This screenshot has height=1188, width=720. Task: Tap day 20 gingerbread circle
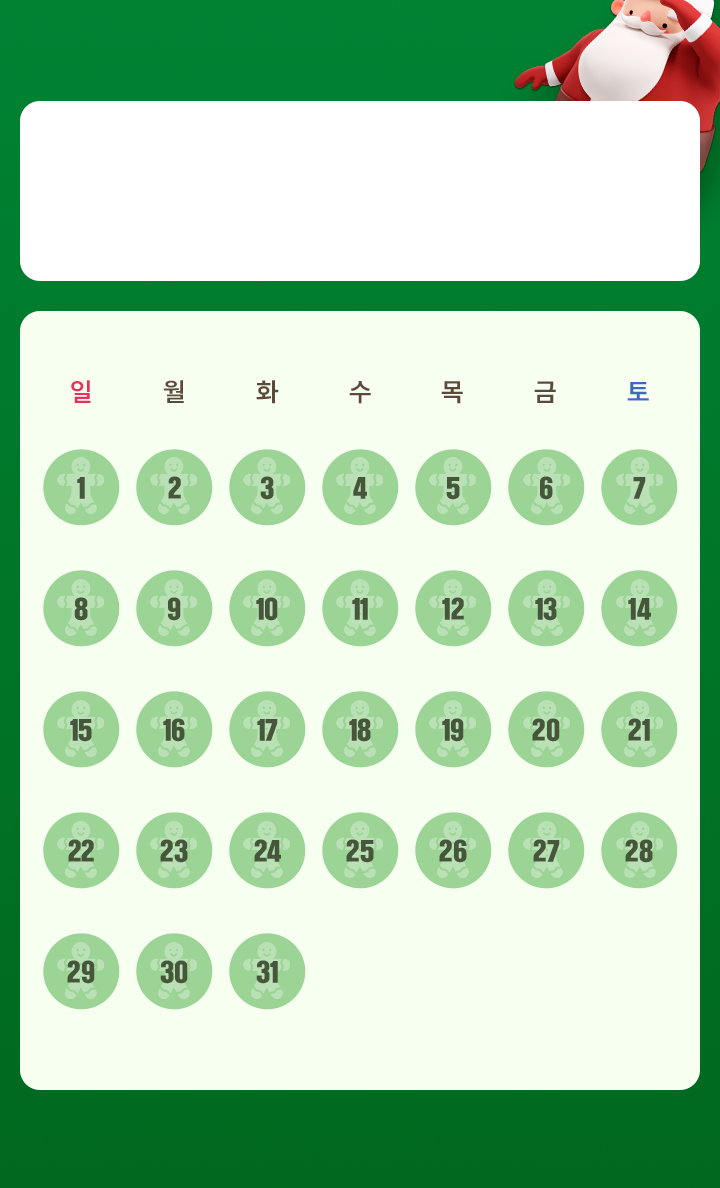546,729
